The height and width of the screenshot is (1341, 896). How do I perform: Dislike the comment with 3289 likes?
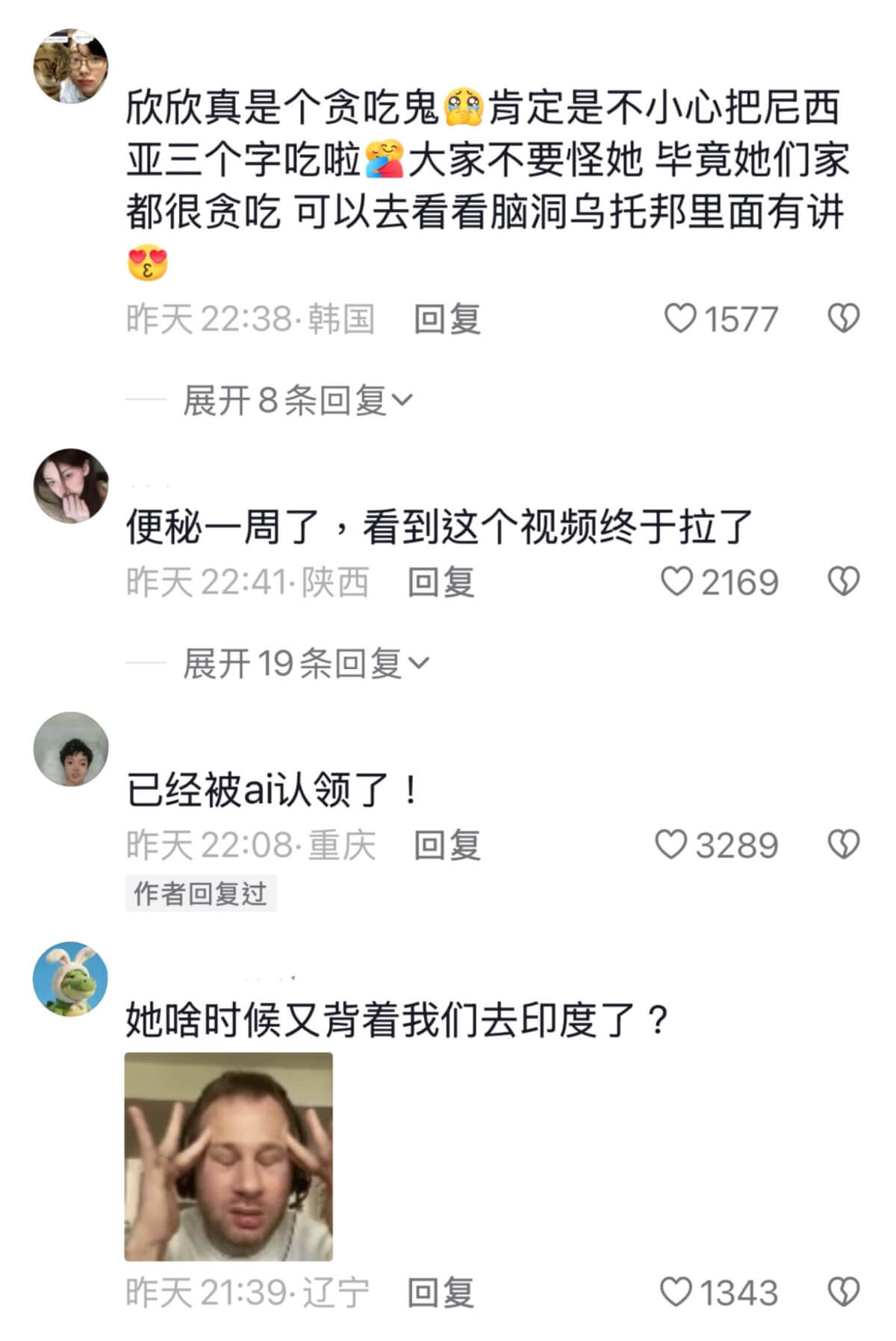[x=844, y=845]
